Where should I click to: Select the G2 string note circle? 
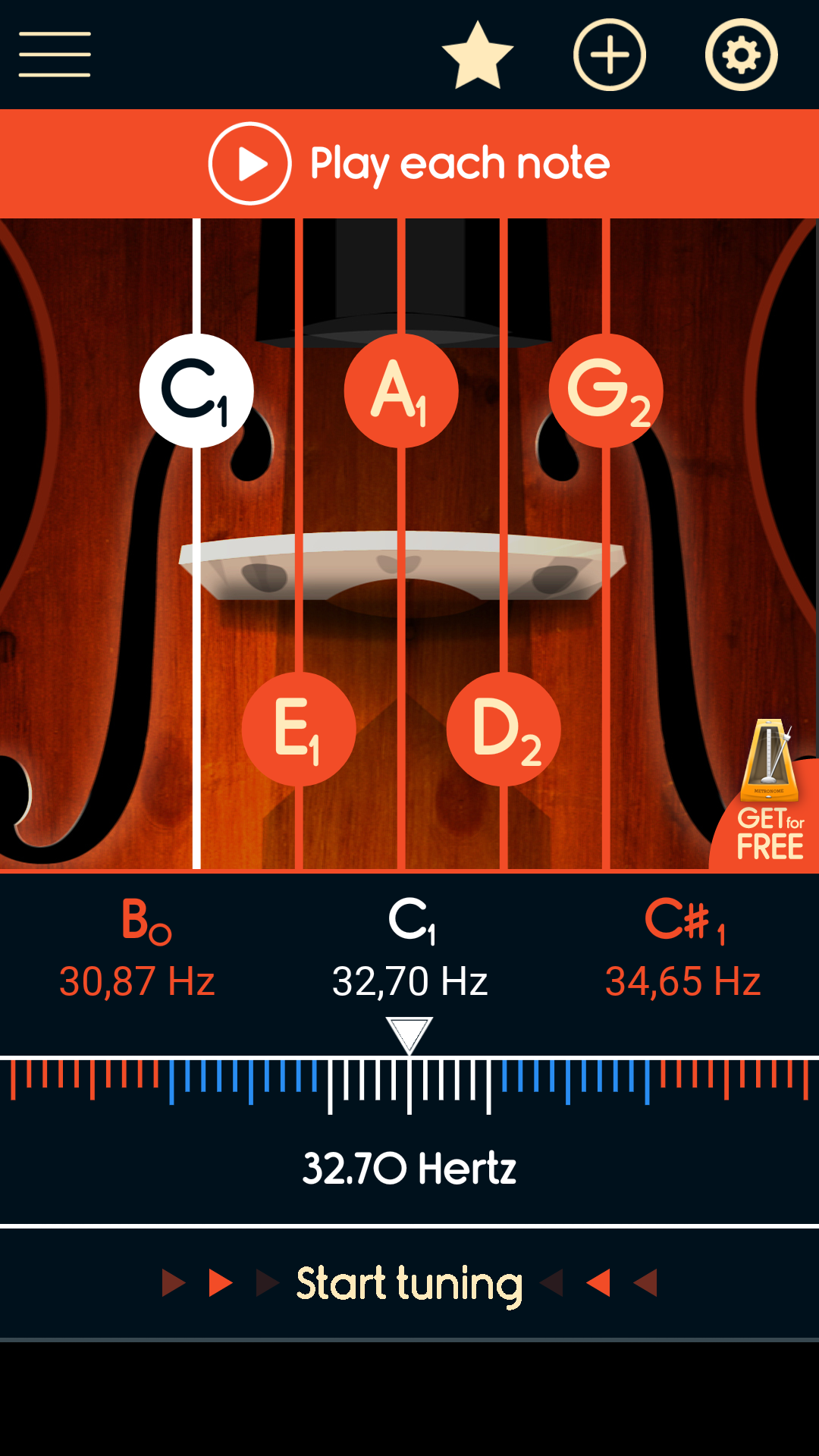(x=607, y=391)
